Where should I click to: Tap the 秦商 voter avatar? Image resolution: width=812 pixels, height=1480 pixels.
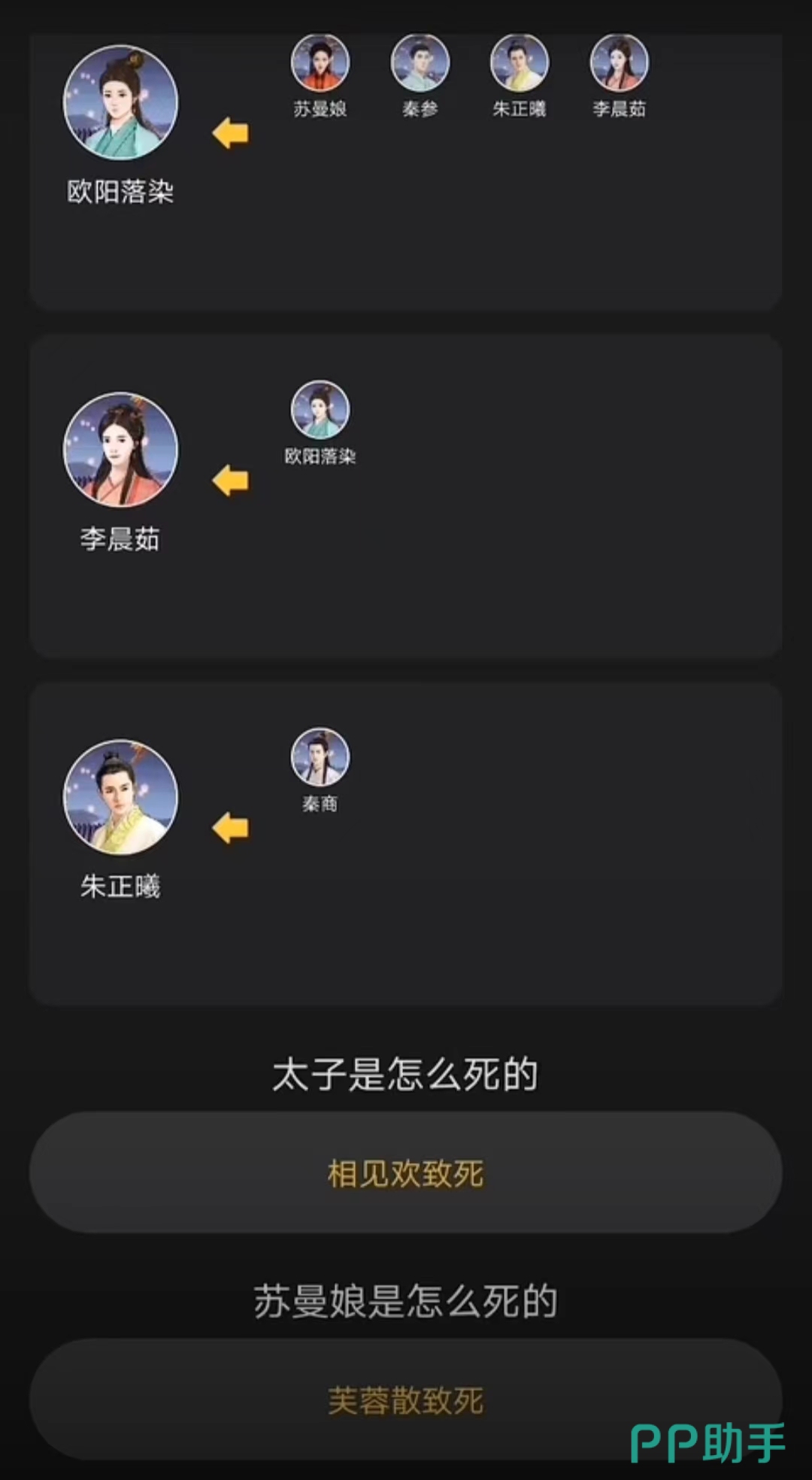[320, 757]
